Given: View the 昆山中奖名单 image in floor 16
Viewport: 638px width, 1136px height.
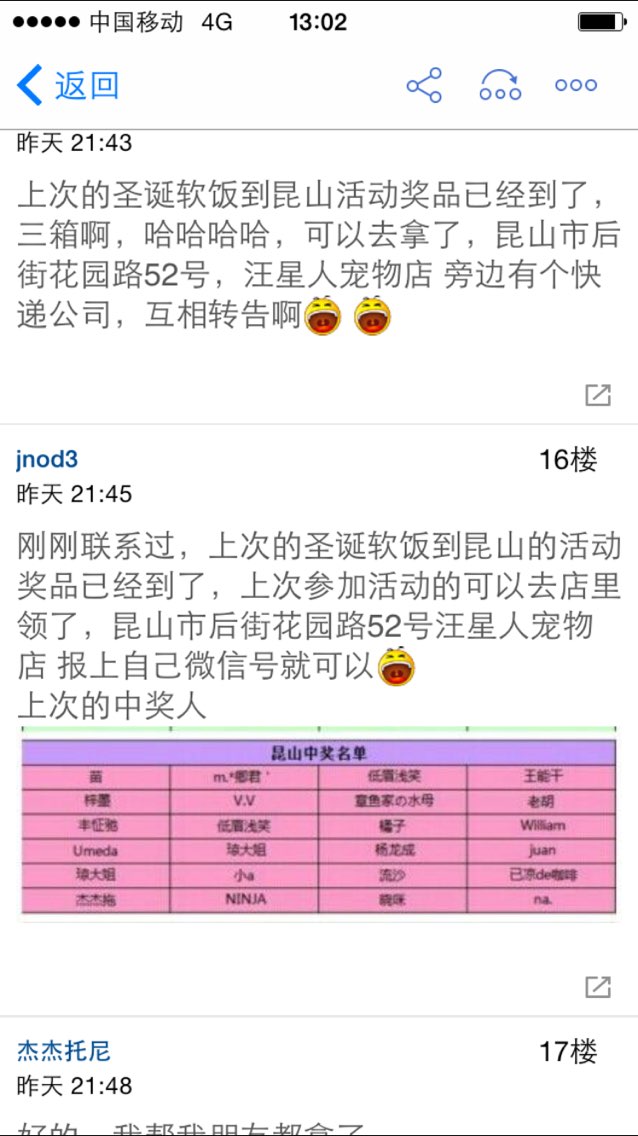Looking at the screenshot, I should point(318,826).
